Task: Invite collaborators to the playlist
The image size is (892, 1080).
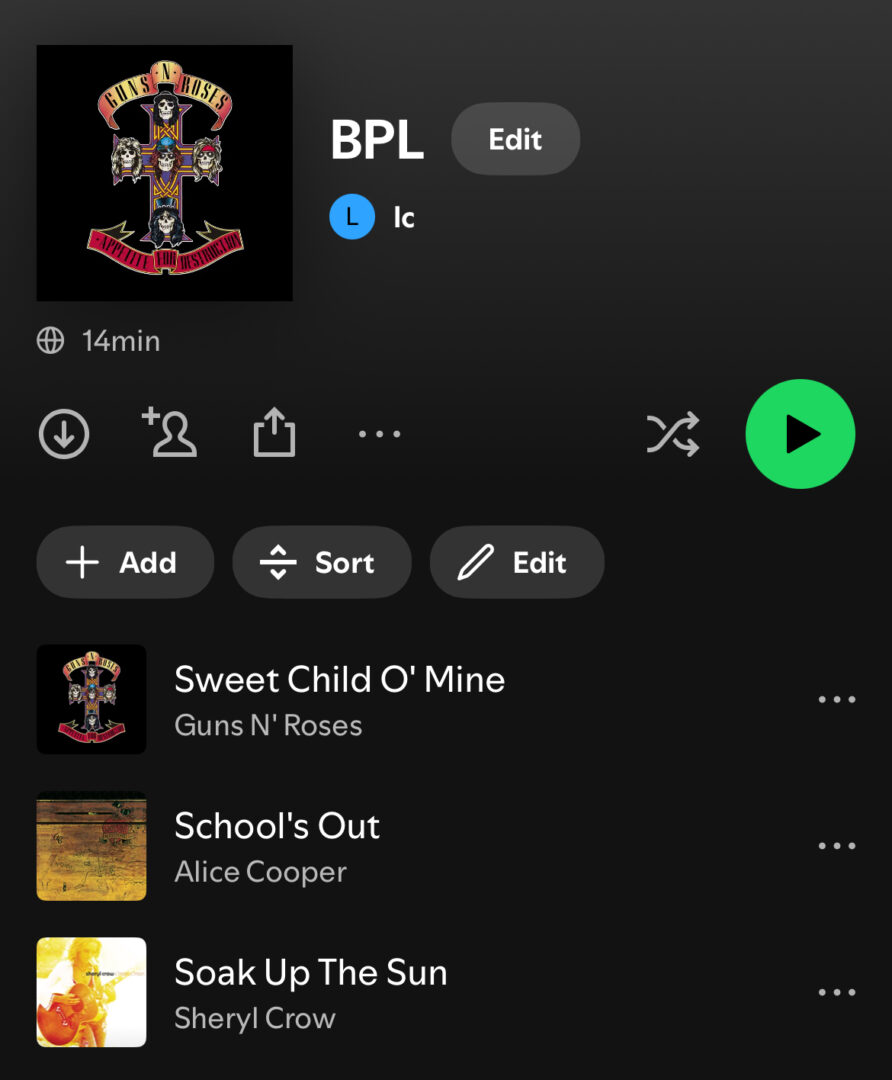Action: click(x=170, y=433)
